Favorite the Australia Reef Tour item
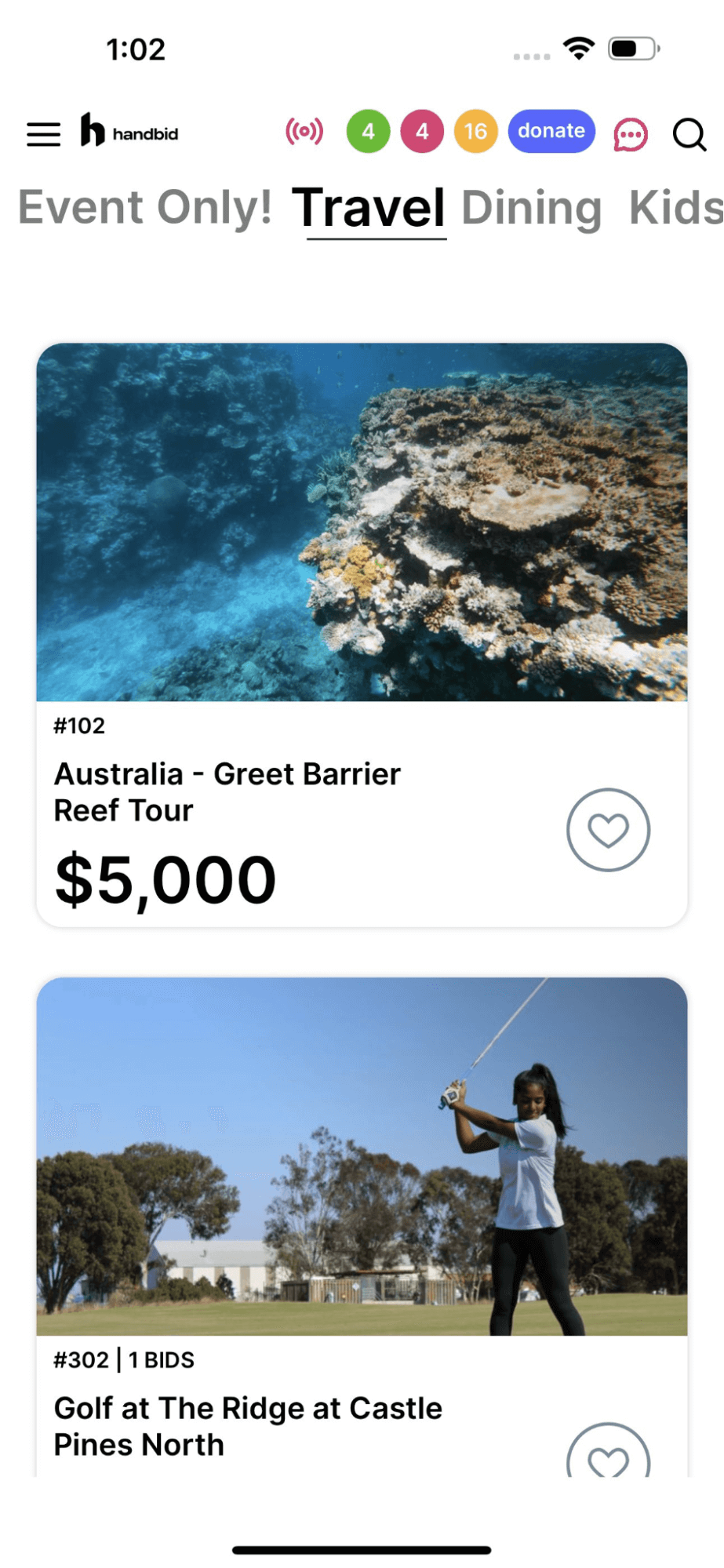This screenshot has height=1568, width=724. pyautogui.click(x=608, y=830)
